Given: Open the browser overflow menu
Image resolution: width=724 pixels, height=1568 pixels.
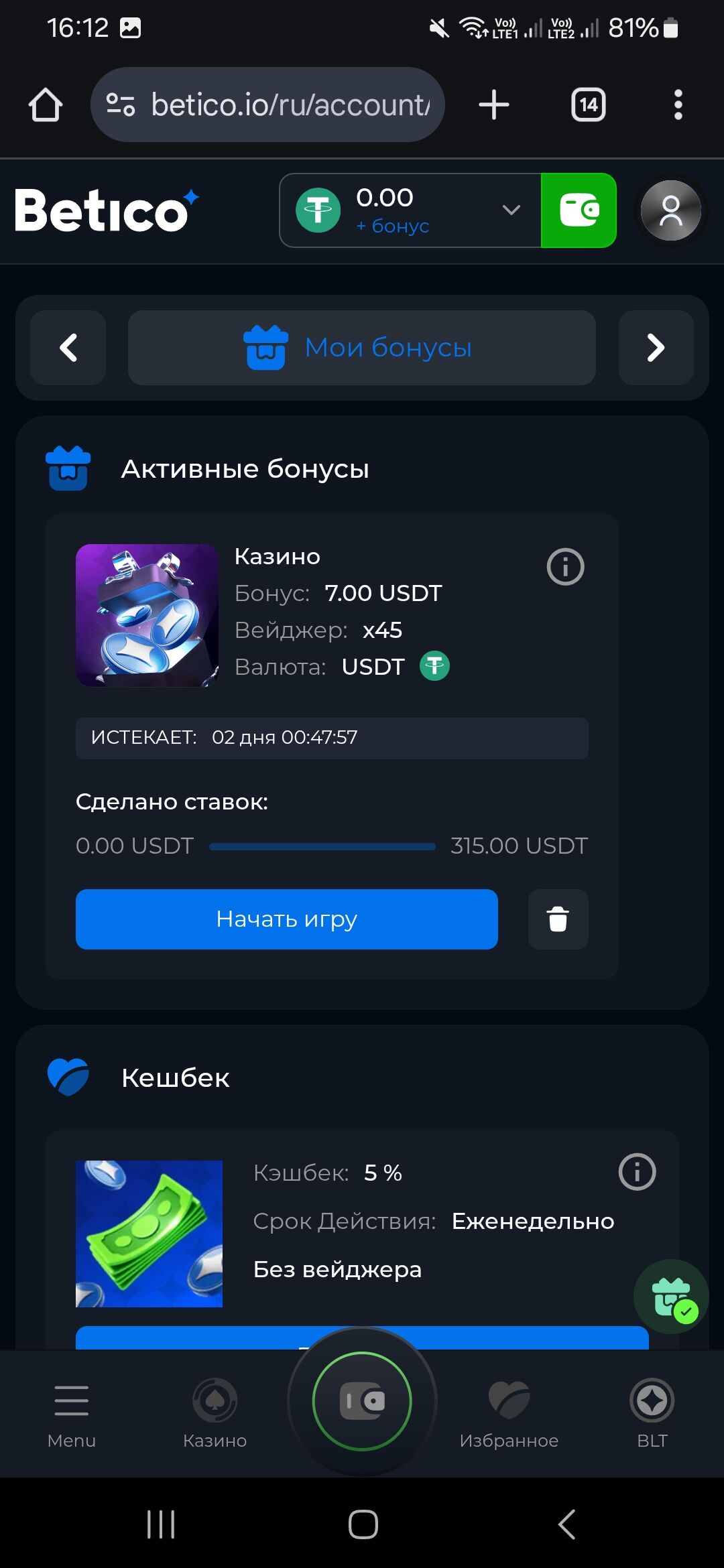Looking at the screenshot, I should pyautogui.click(x=678, y=105).
